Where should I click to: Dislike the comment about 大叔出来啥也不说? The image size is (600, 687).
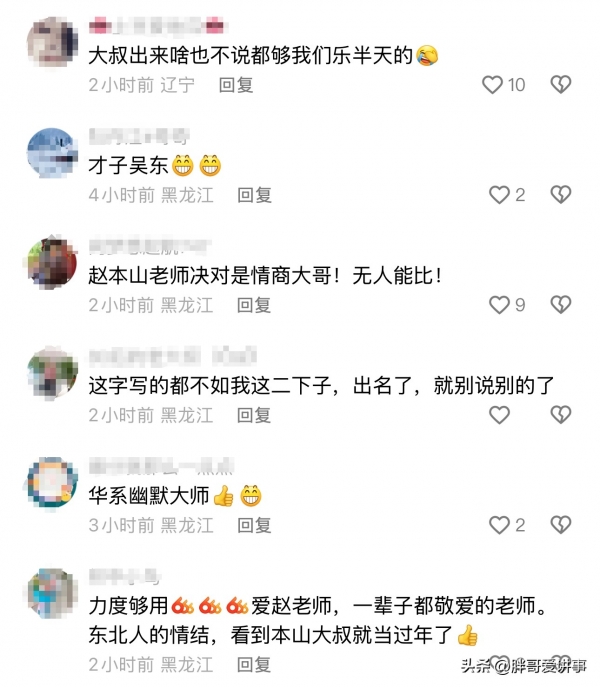pos(561,85)
